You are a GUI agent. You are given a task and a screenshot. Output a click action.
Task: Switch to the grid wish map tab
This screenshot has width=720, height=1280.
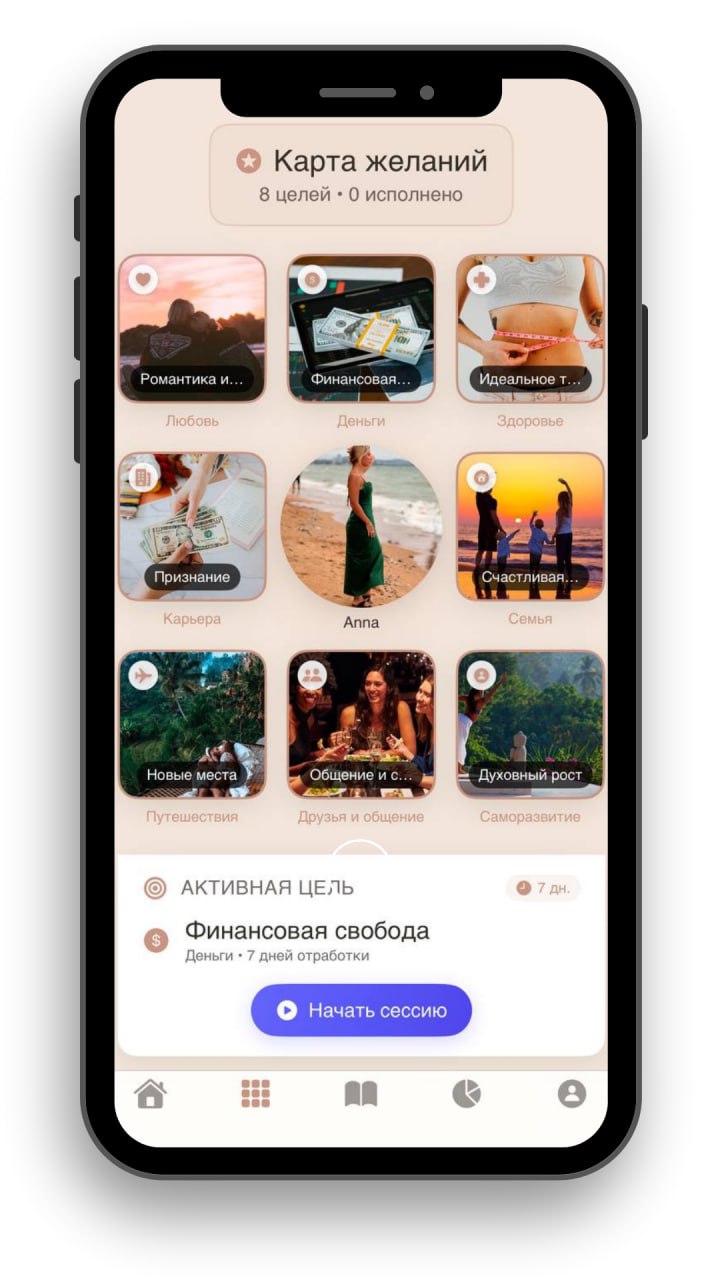256,1094
